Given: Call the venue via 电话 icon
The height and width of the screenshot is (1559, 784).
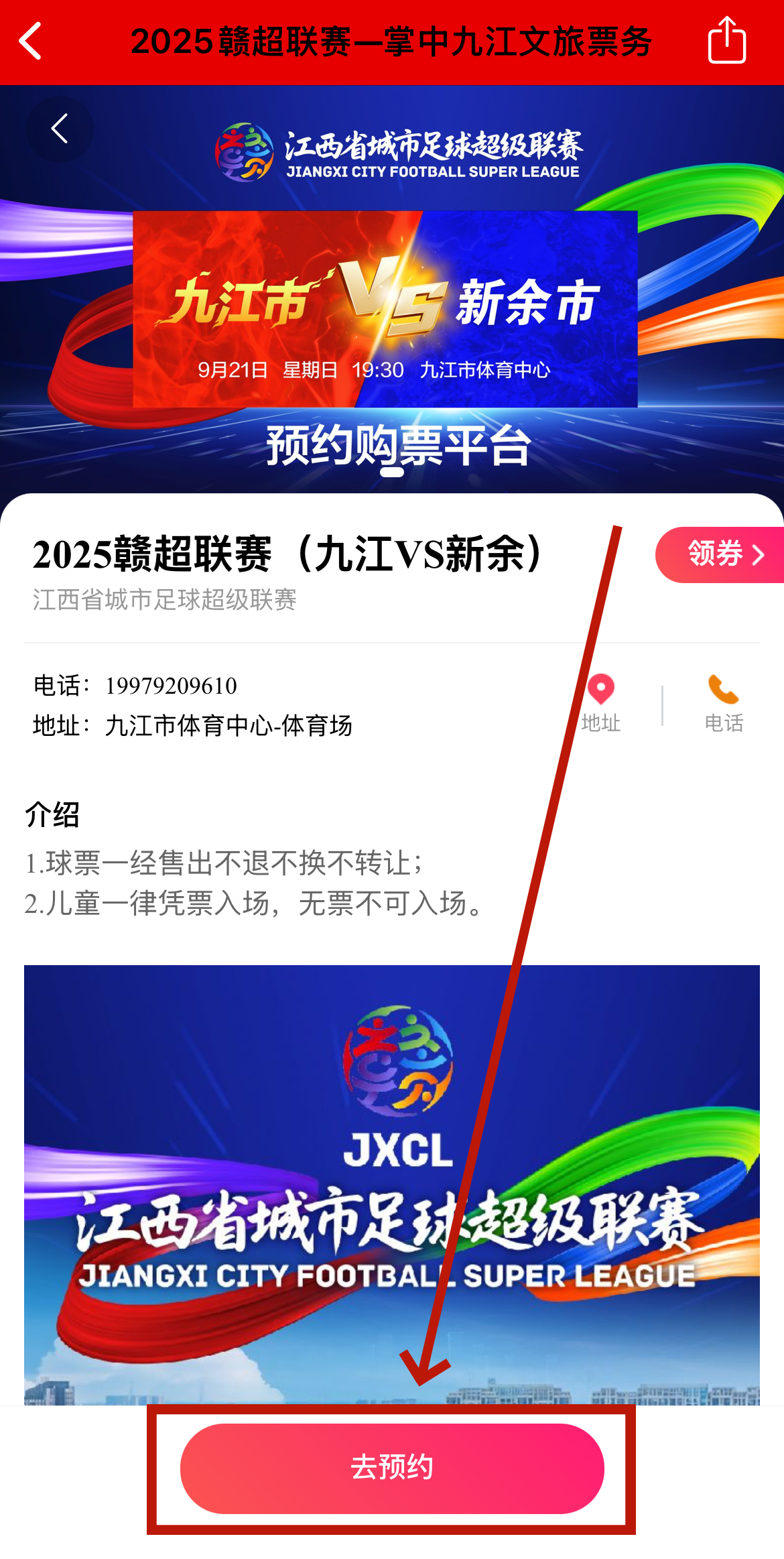Looking at the screenshot, I should (724, 703).
